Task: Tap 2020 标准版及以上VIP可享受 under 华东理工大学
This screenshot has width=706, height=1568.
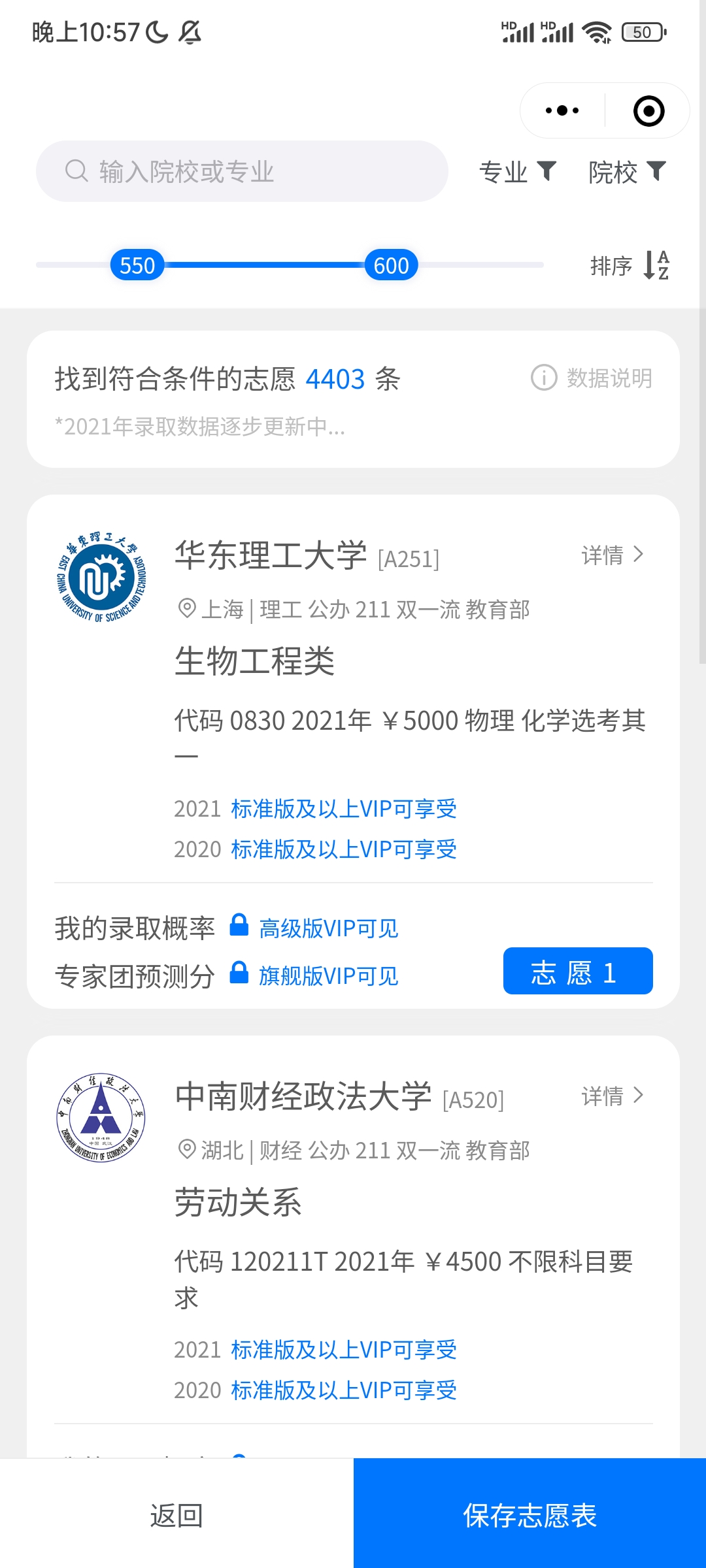Action: tap(343, 849)
